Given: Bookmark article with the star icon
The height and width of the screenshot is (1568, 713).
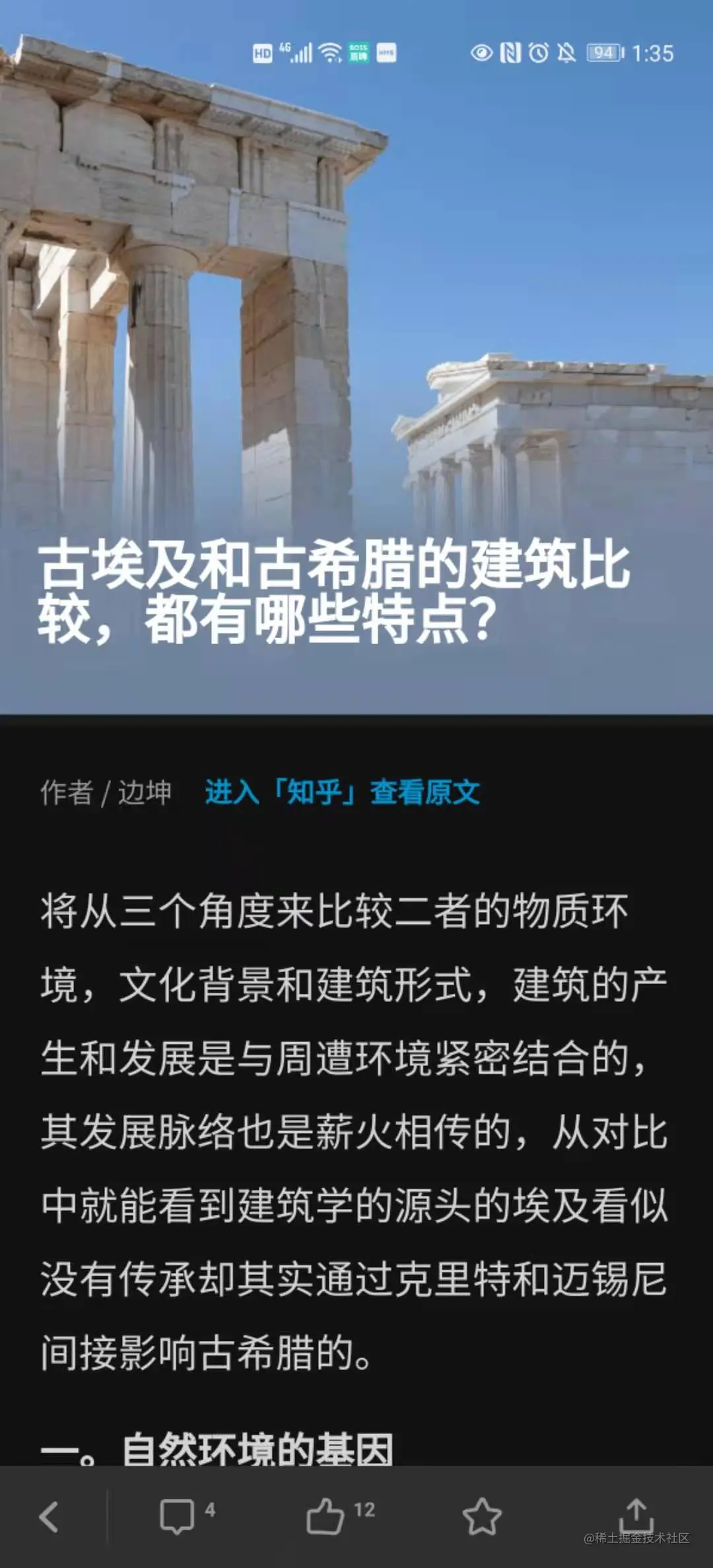Looking at the screenshot, I should pos(482,1516).
